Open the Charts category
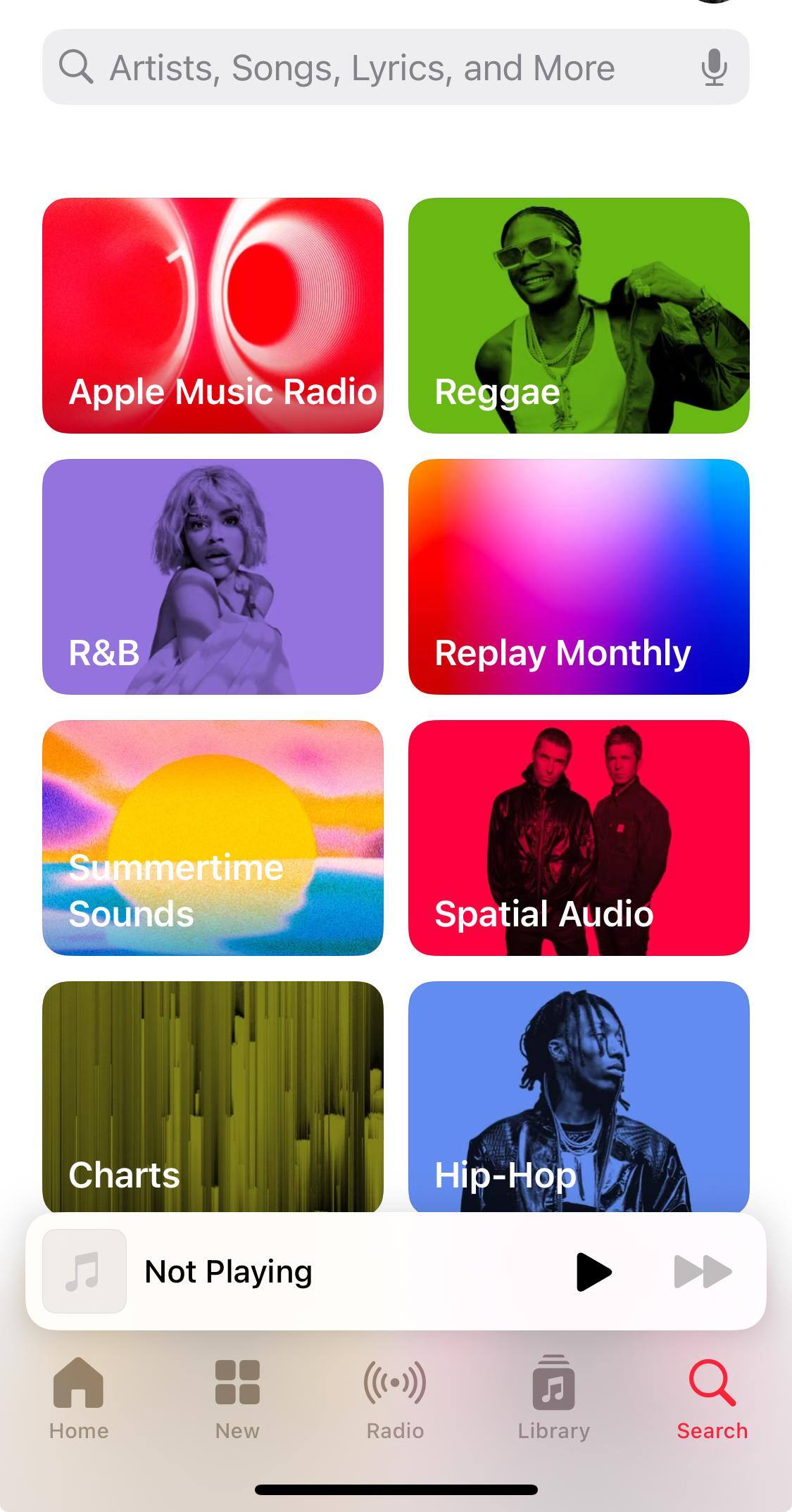Image resolution: width=792 pixels, height=1512 pixels. tap(213, 1095)
